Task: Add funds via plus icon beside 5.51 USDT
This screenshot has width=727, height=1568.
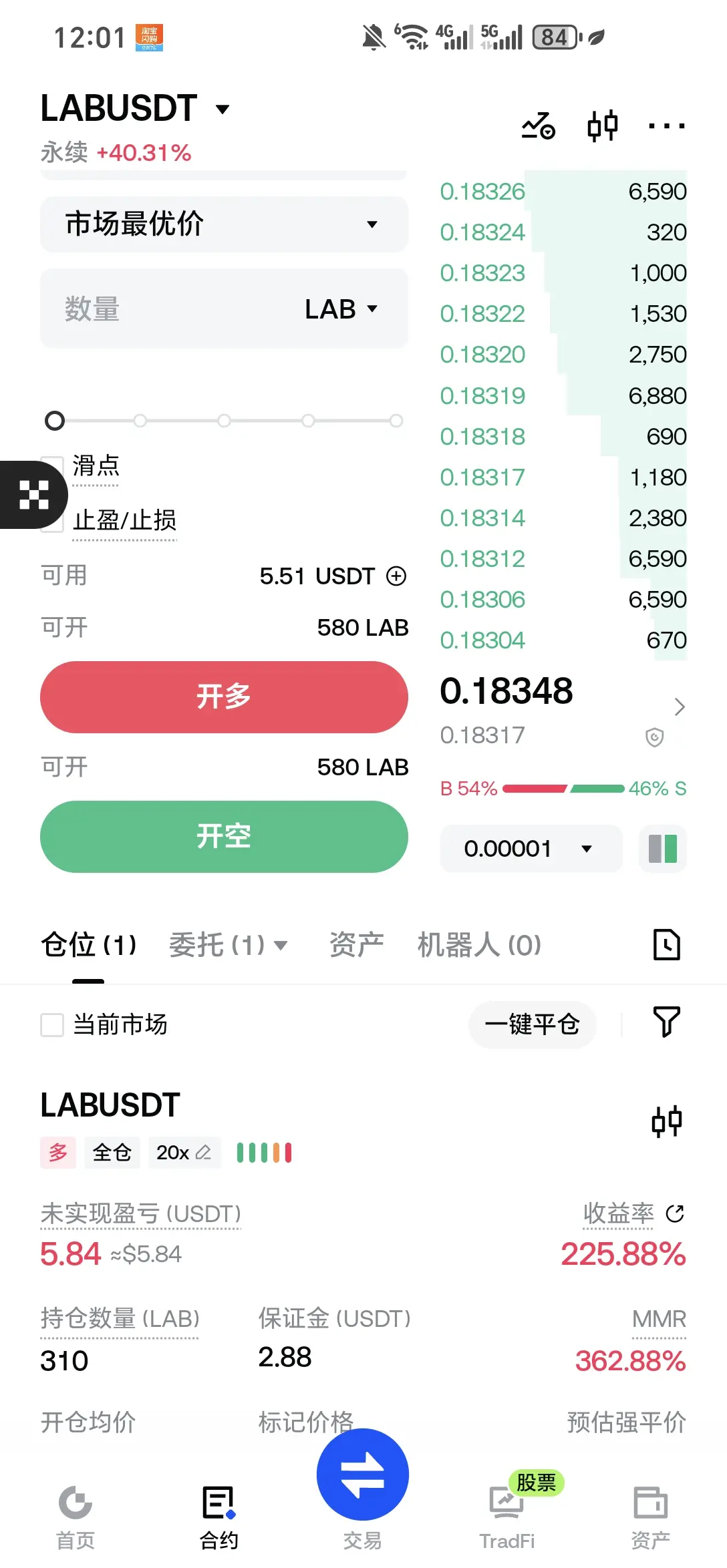Action: pyautogui.click(x=396, y=576)
